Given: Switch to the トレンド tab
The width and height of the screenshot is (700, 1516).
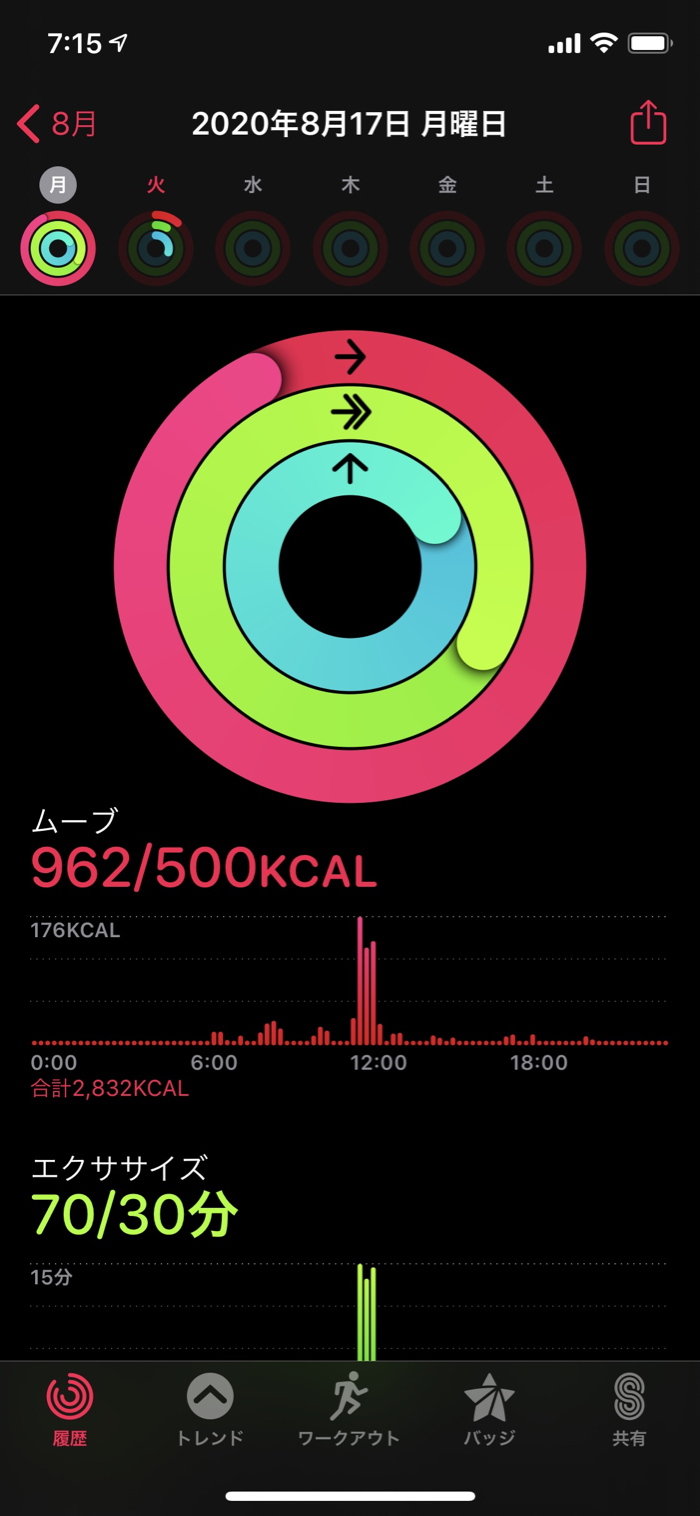Looking at the screenshot, I should (x=210, y=1410).
